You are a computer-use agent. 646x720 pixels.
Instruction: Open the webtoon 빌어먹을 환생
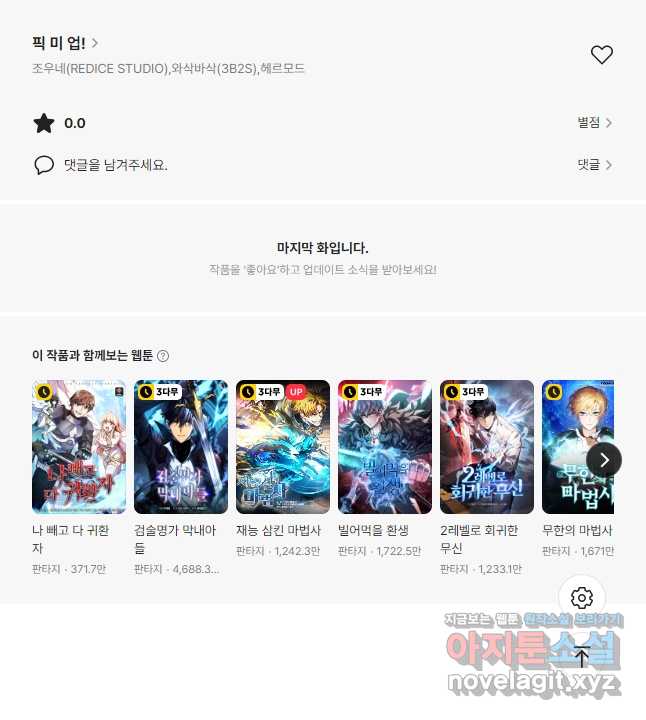coord(385,447)
